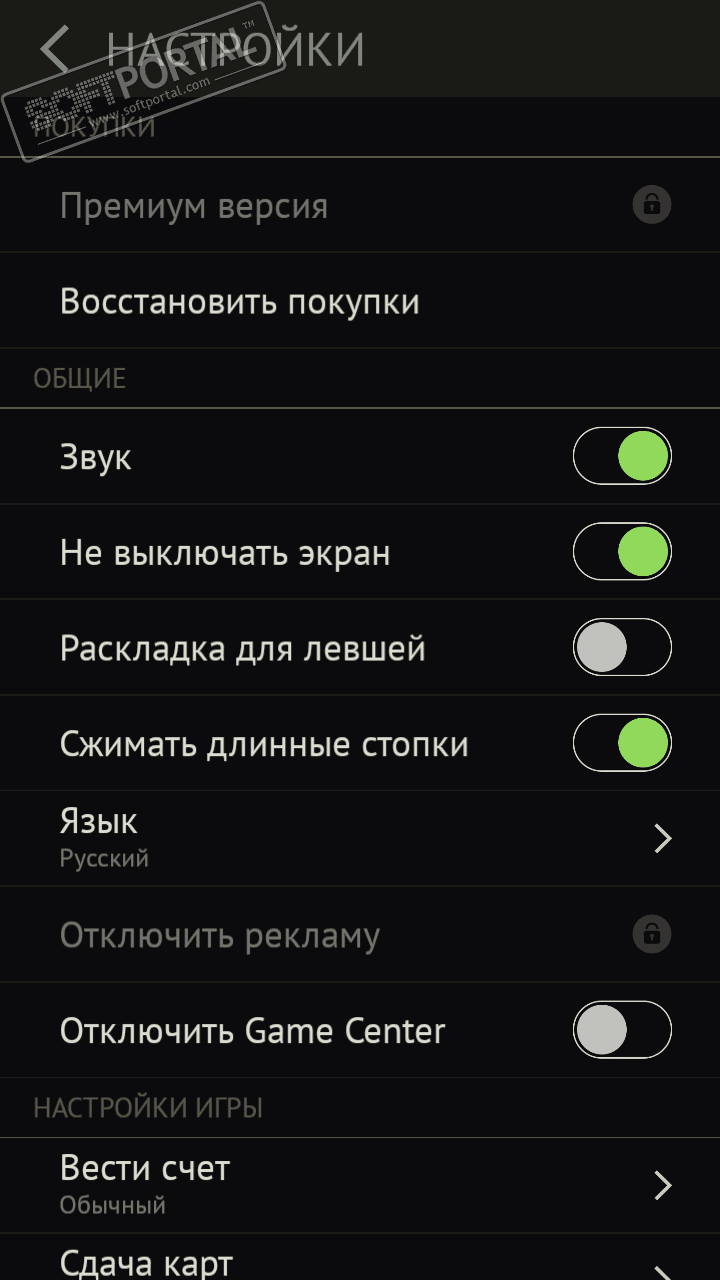Switch on Отключить Game Center
The width and height of the screenshot is (720, 1280).
tap(621, 1031)
